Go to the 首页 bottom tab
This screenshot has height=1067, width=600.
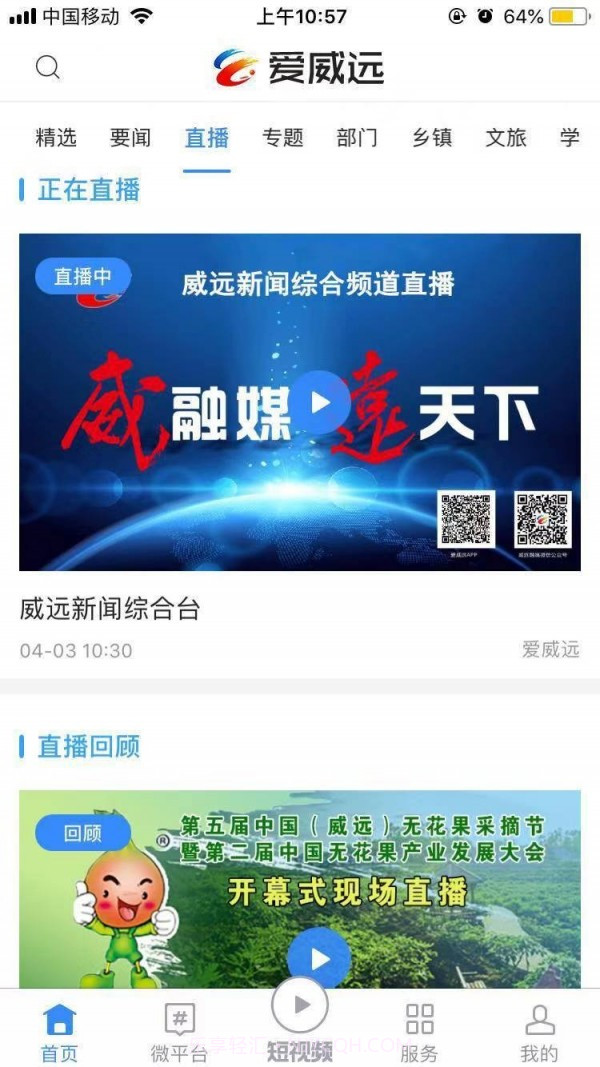click(59, 1033)
